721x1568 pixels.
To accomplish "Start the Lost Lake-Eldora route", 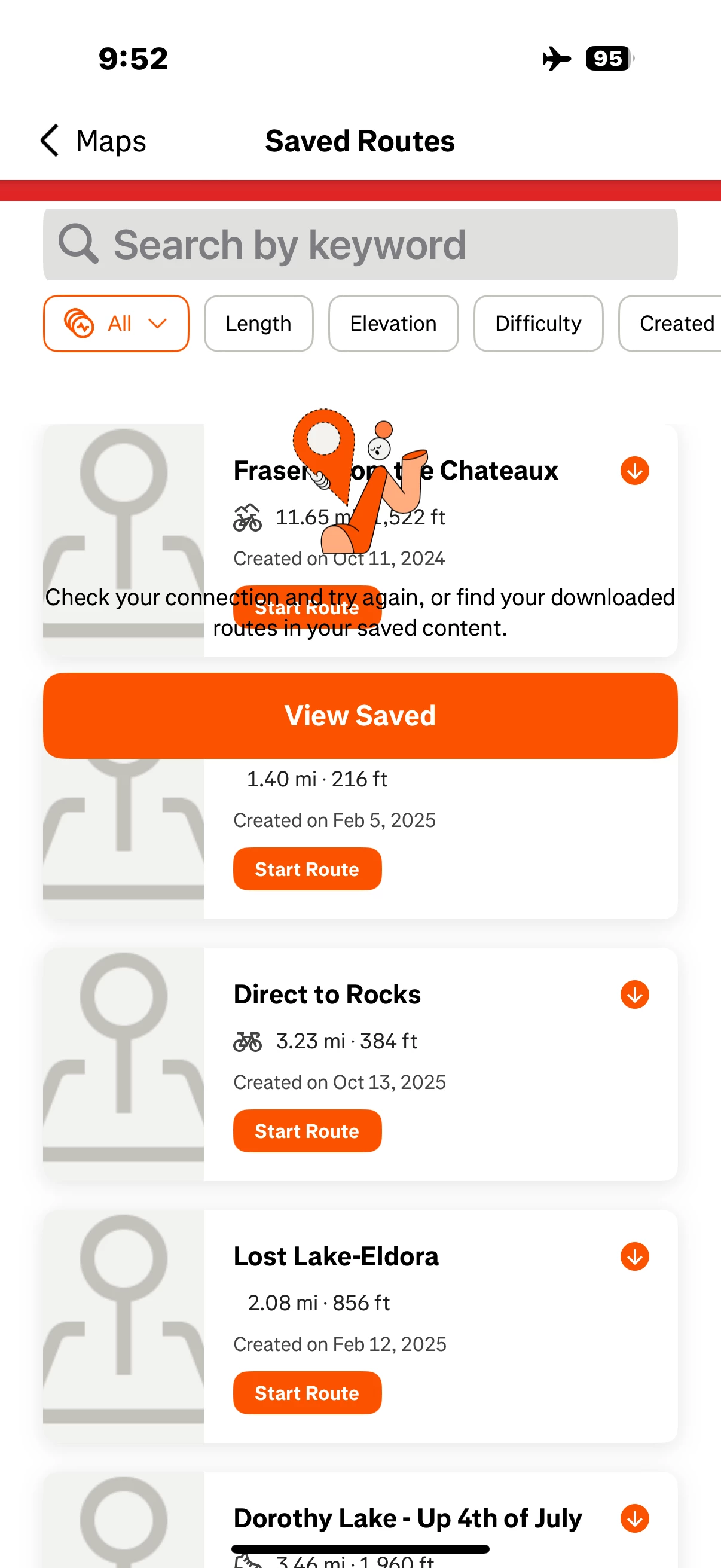I will (307, 1393).
